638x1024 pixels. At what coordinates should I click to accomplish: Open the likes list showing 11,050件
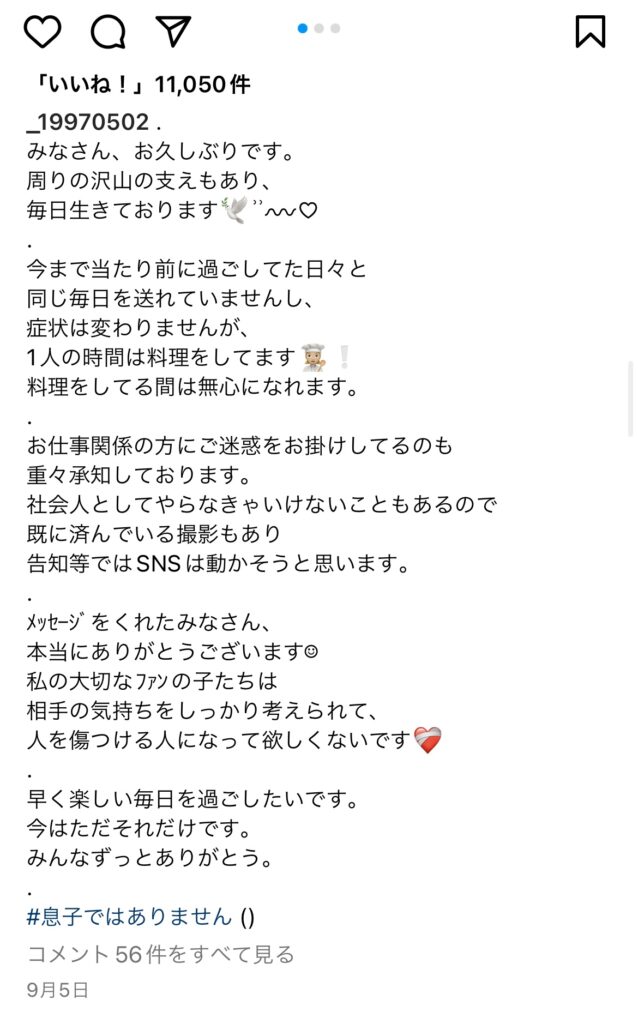point(138,85)
